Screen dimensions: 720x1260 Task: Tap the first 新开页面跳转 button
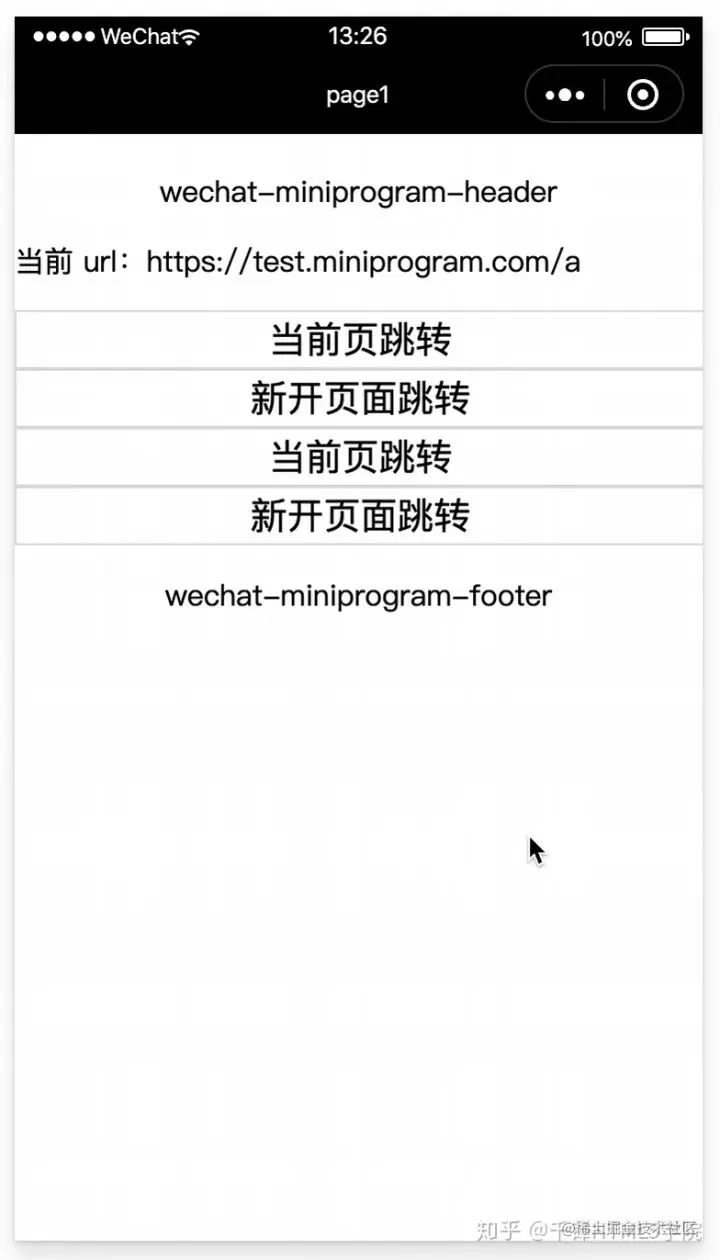(360, 399)
